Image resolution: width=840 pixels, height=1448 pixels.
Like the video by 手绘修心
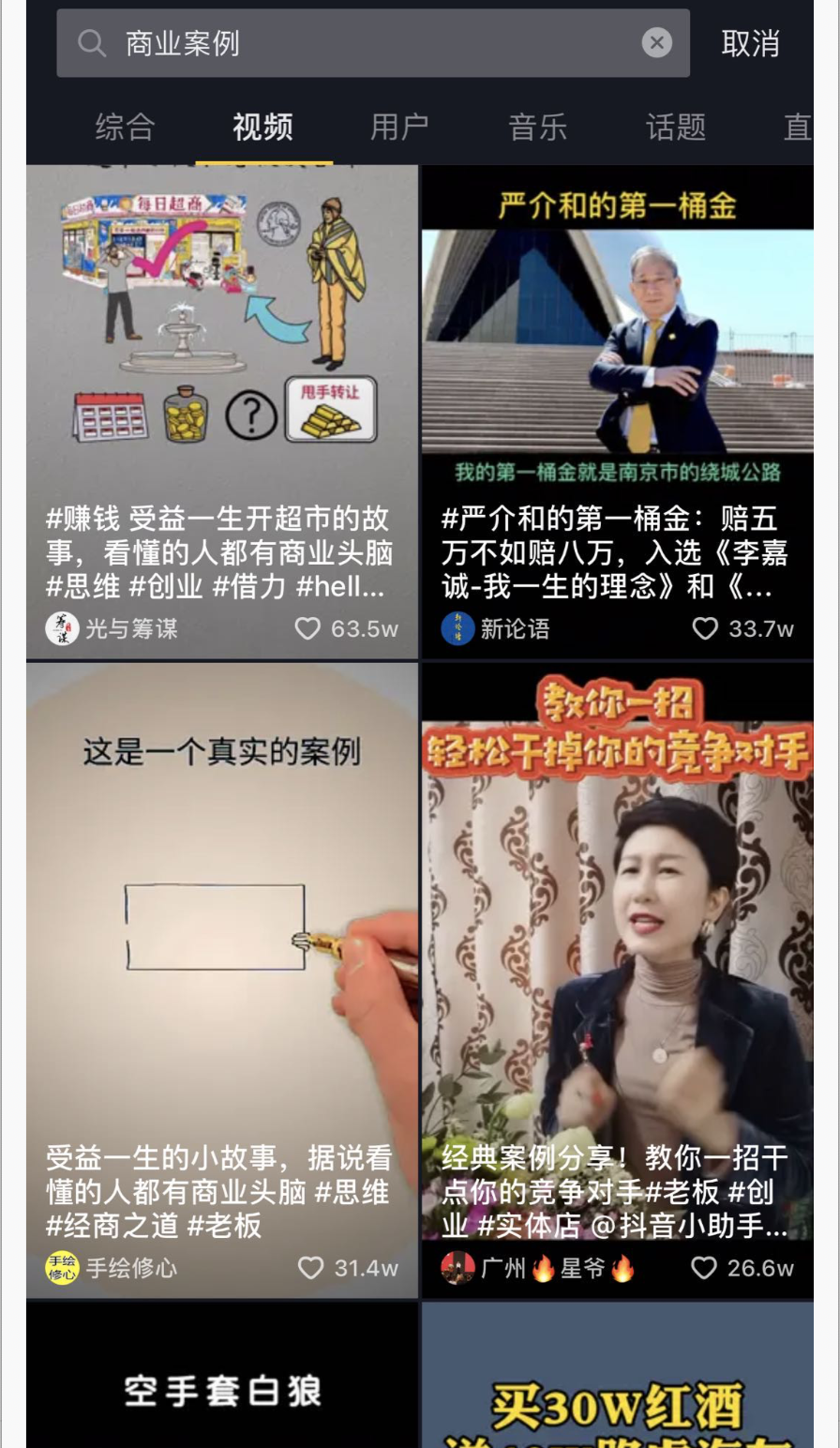pyautogui.click(x=311, y=1268)
